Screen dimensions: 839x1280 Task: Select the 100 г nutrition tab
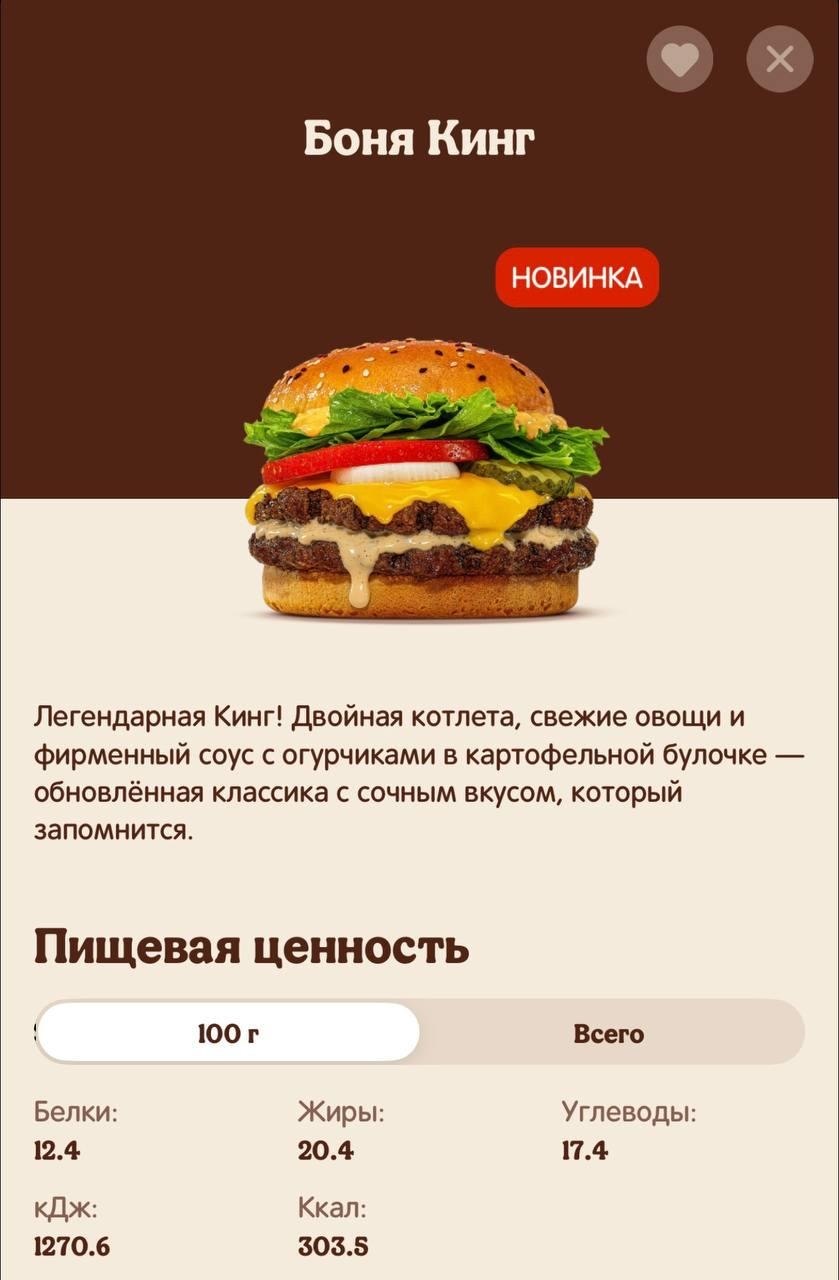point(228,1034)
